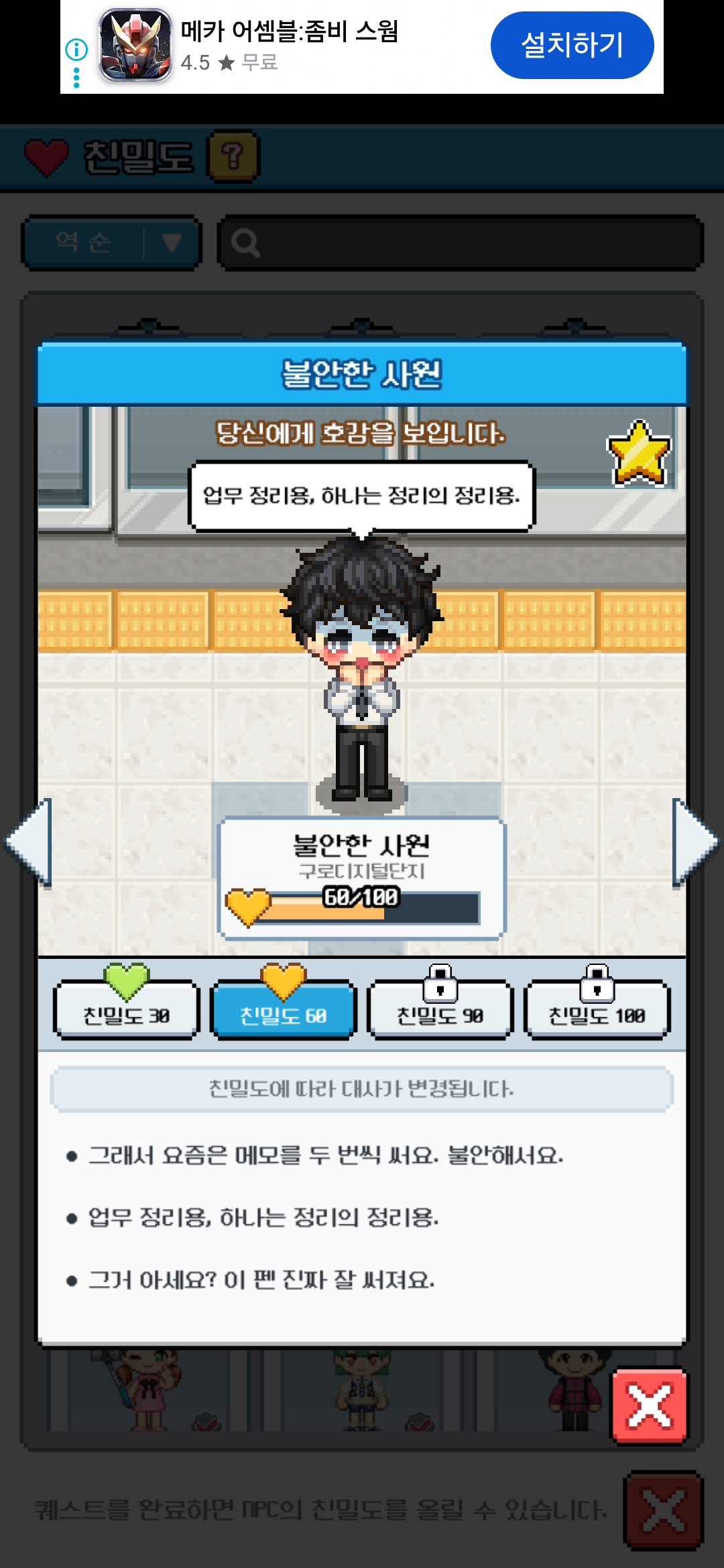
Task: Toggle the yellow favorite star
Action: tap(638, 453)
